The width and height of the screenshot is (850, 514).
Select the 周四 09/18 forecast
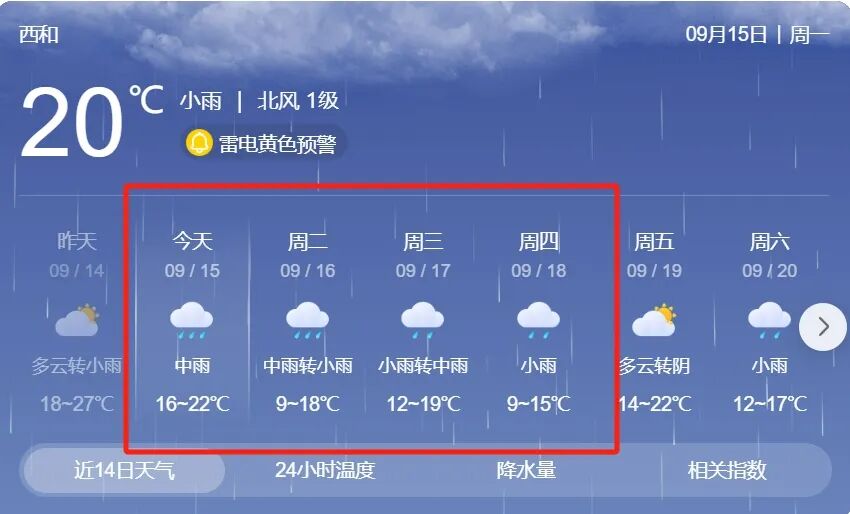coord(538,322)
